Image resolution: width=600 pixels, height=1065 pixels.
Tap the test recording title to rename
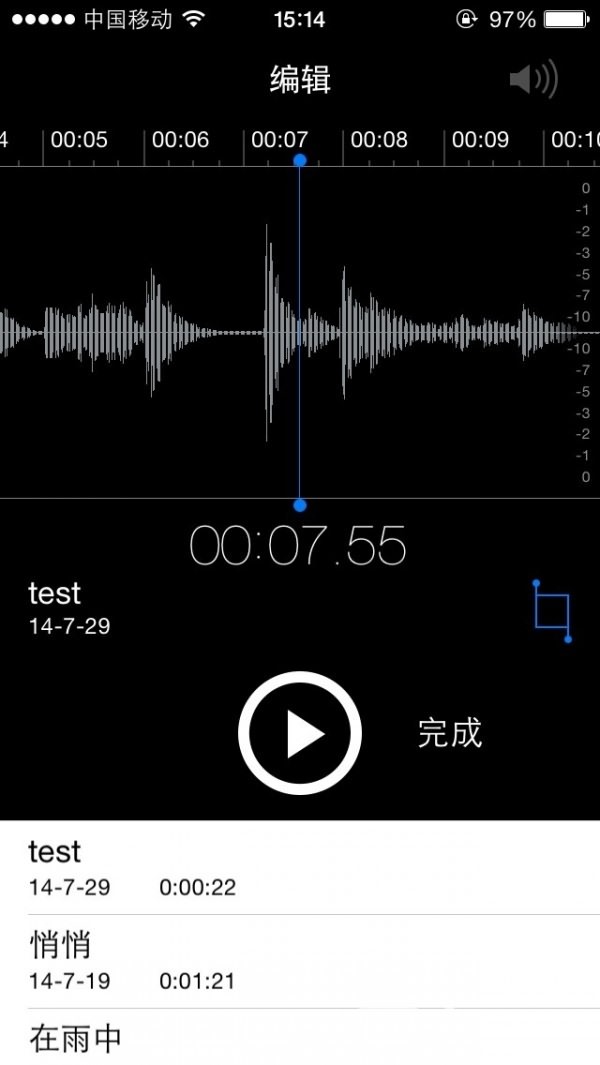pyautogui.click(x=54, y=594)
